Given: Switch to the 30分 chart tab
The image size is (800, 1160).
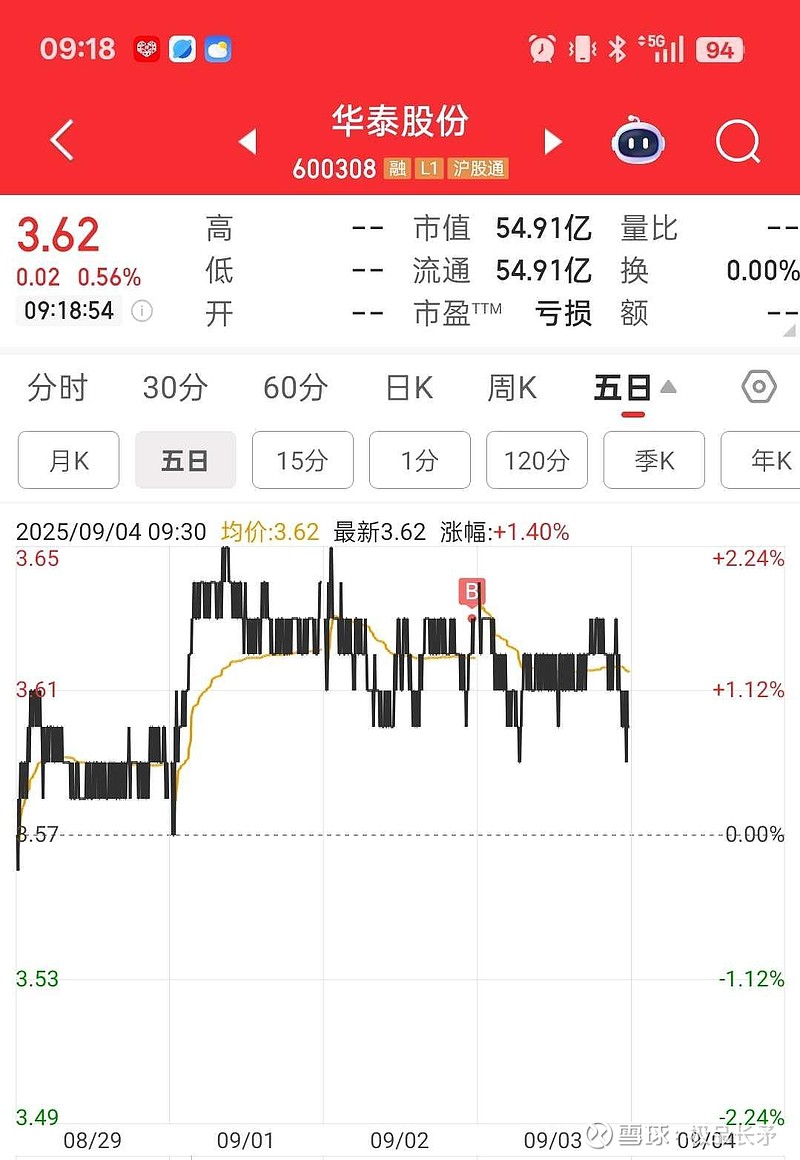Looking at the screenshot, I should click(174, 387).
